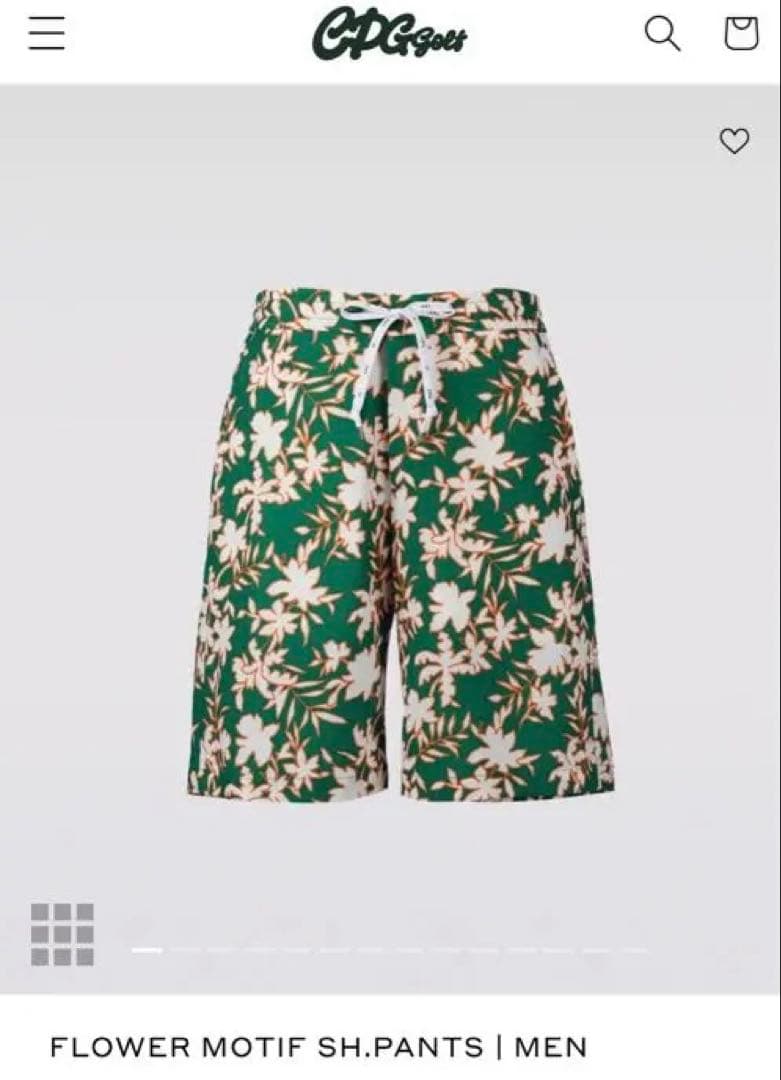Open the shopping bag

pos(741,33)
